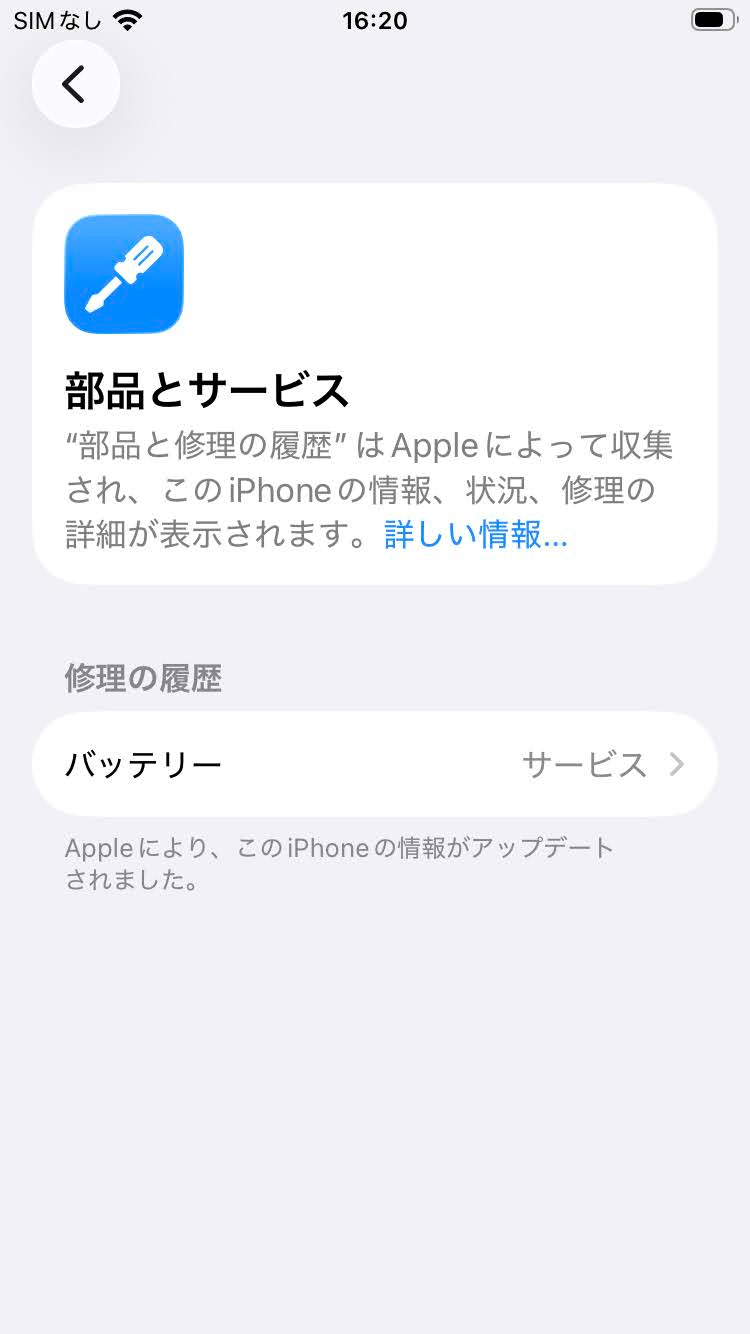This screenshot has height=1334, width=750.
Task: Tap the white card containing バッテリー row
Action: pyautogui.click(x=375, y=764)
